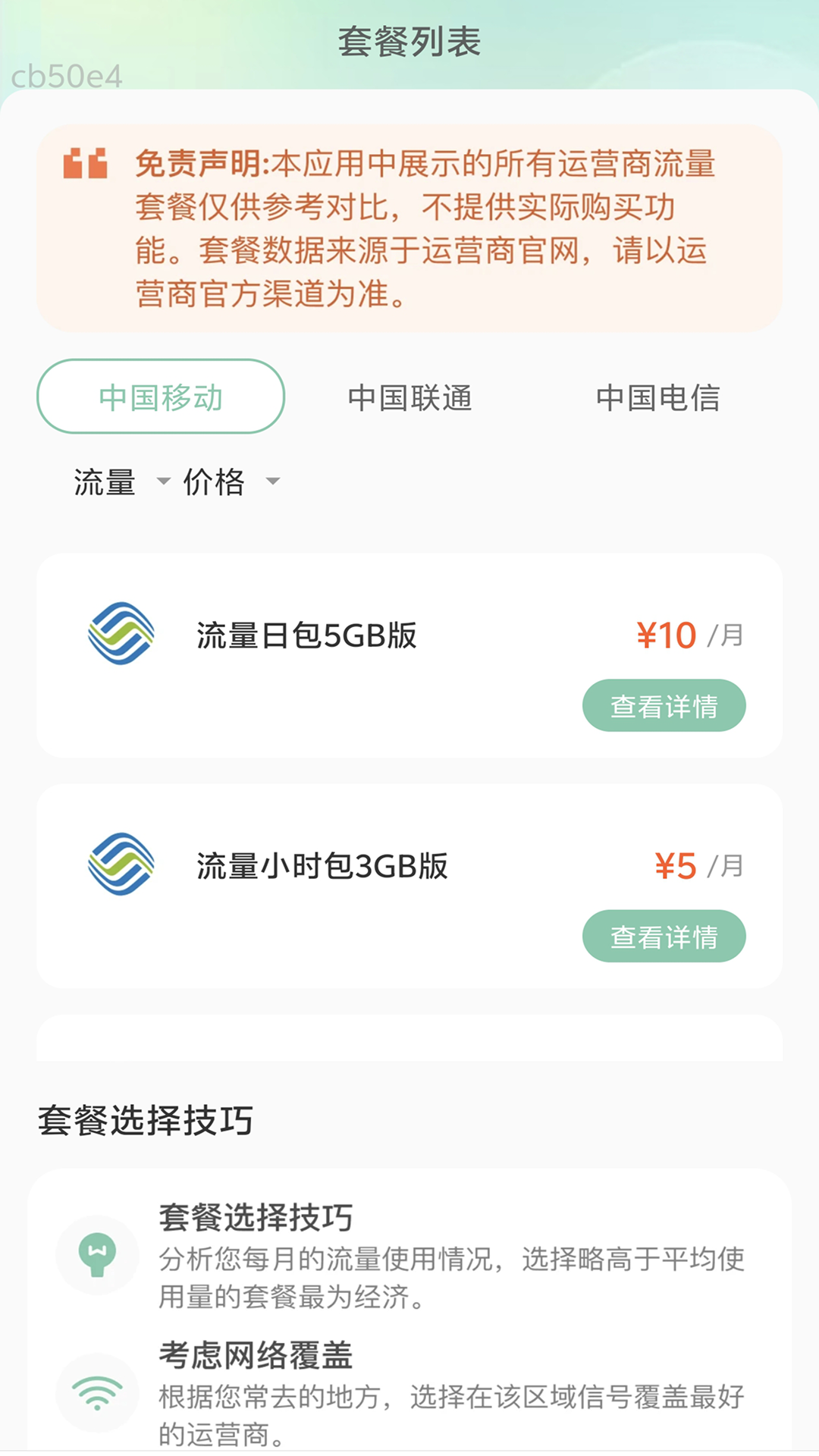Click 查看详情 for 流量小时包3GB版
This screenshot has height=1456, width=819.
tap(663, 937)
